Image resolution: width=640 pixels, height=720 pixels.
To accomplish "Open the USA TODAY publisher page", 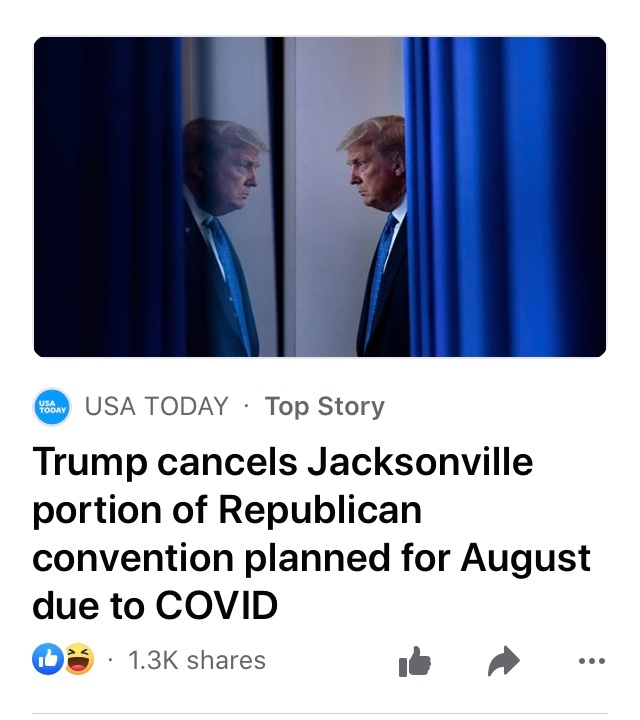I will pyautogui.click(x=156, y=407).
